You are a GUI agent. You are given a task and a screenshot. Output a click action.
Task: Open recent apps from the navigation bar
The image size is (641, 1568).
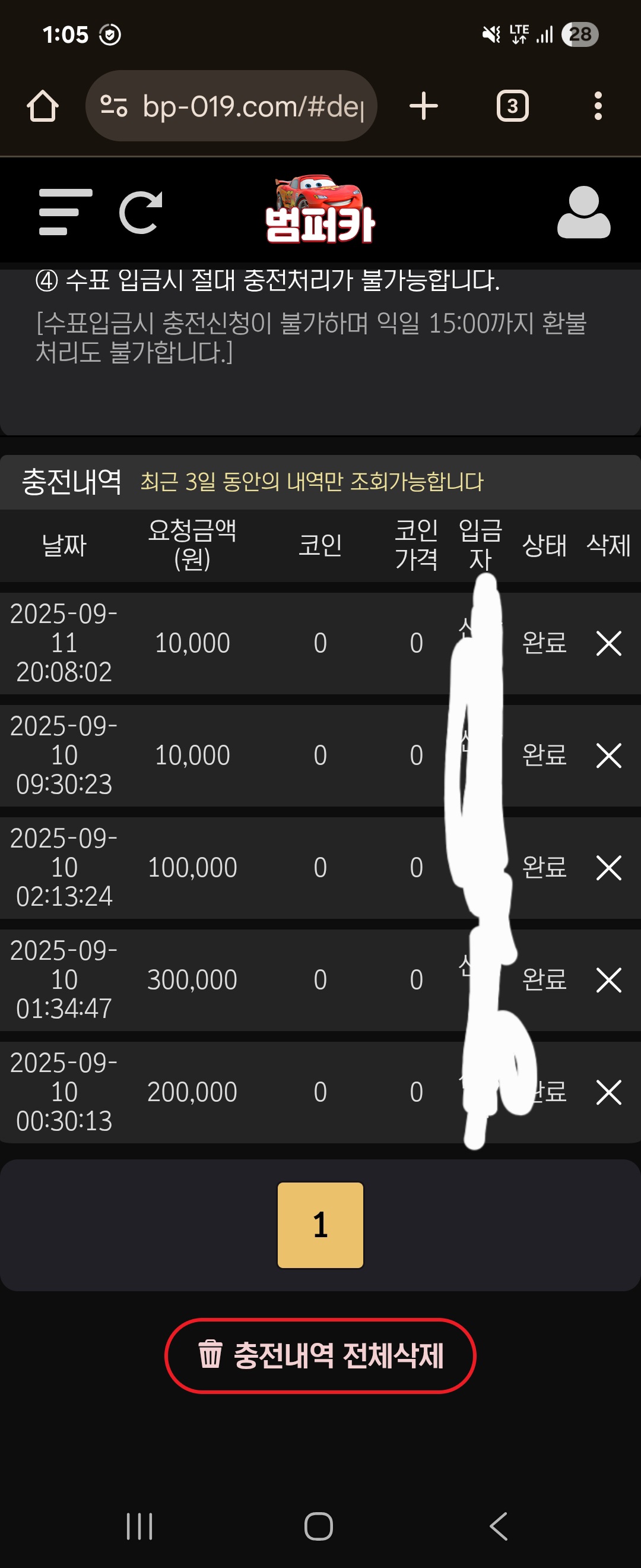tap(139, 1526)
